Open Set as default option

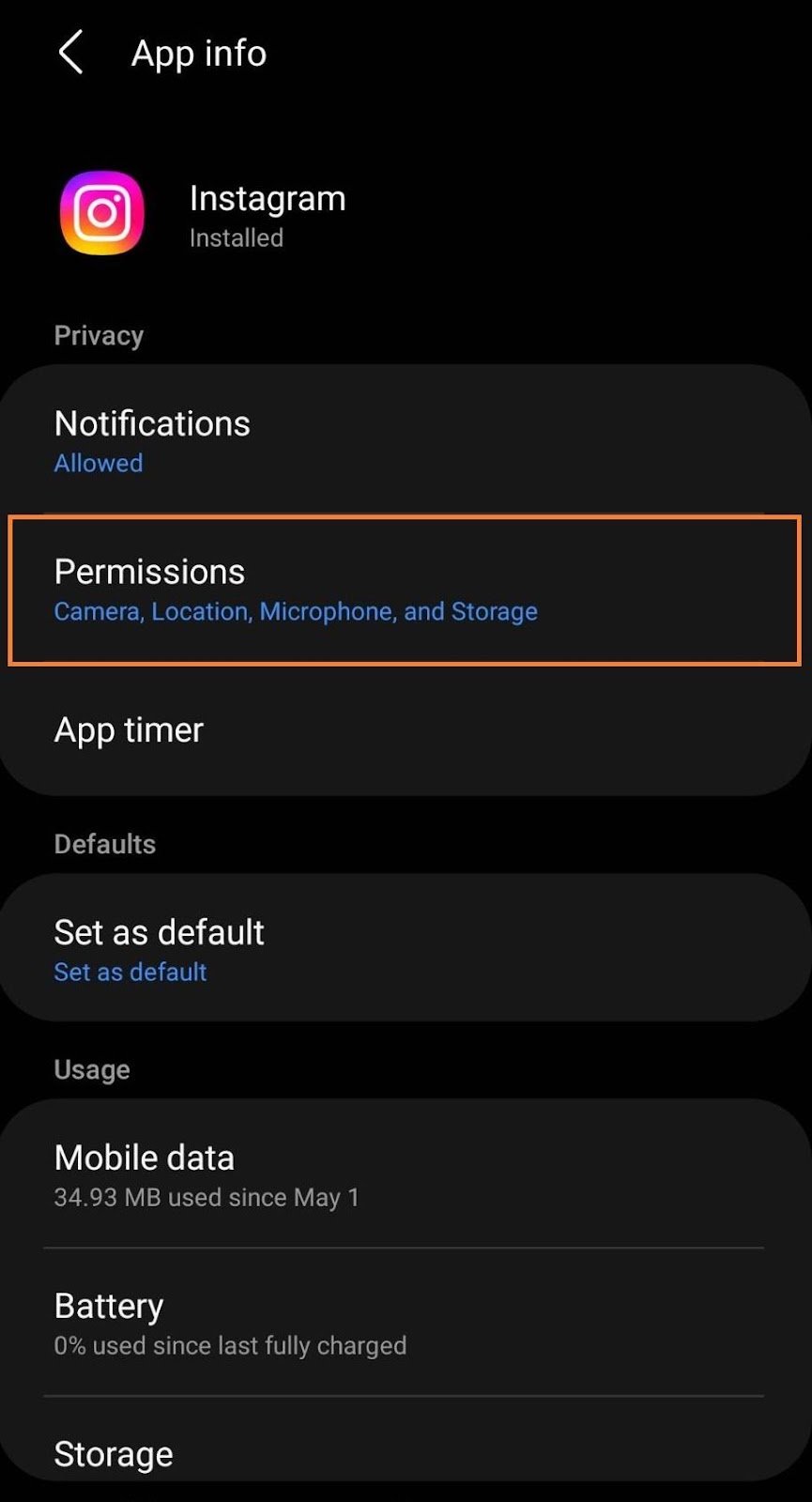coord(406,950)
